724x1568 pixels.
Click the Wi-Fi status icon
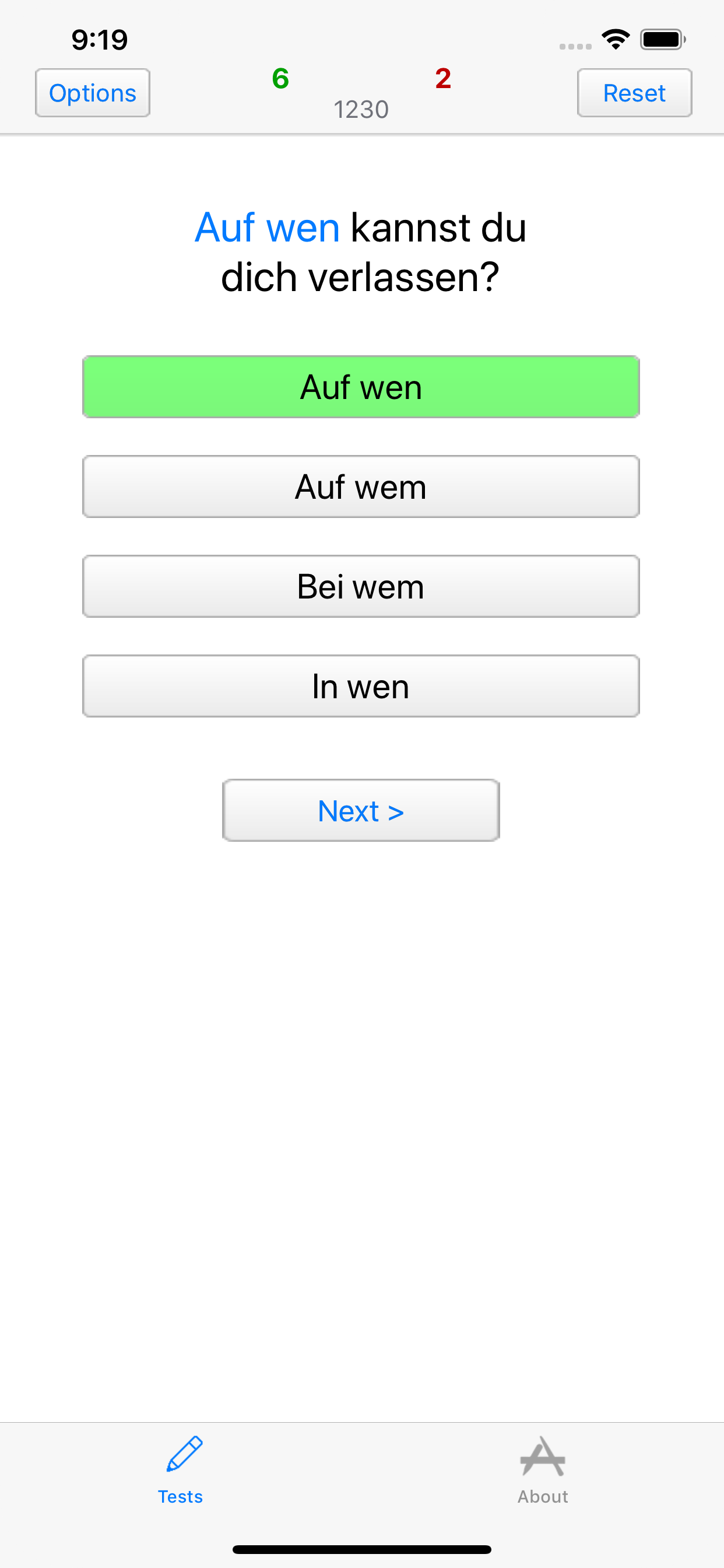pos(616,38)
